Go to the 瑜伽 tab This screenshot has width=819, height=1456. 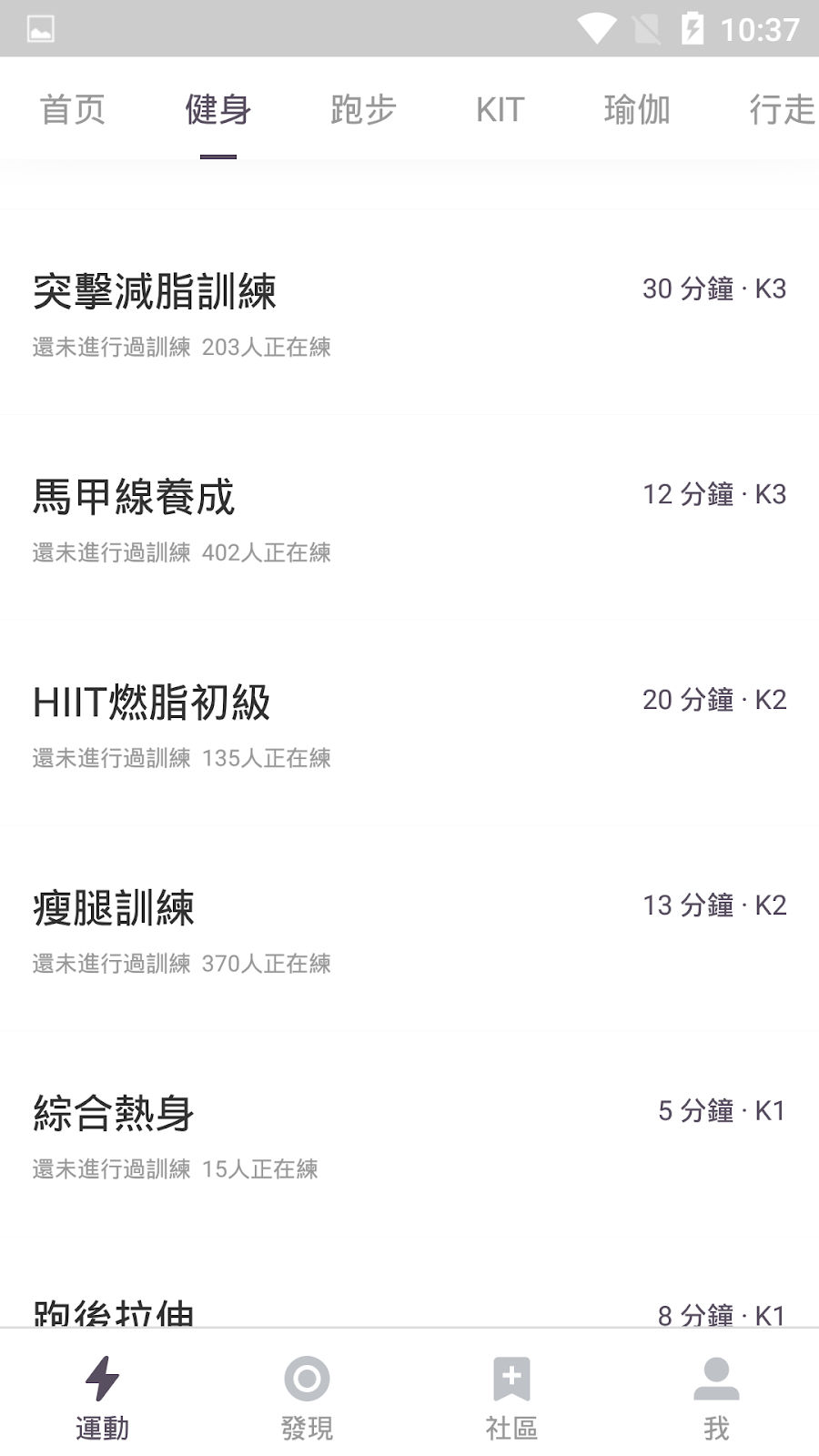click(x=637, y=110)
